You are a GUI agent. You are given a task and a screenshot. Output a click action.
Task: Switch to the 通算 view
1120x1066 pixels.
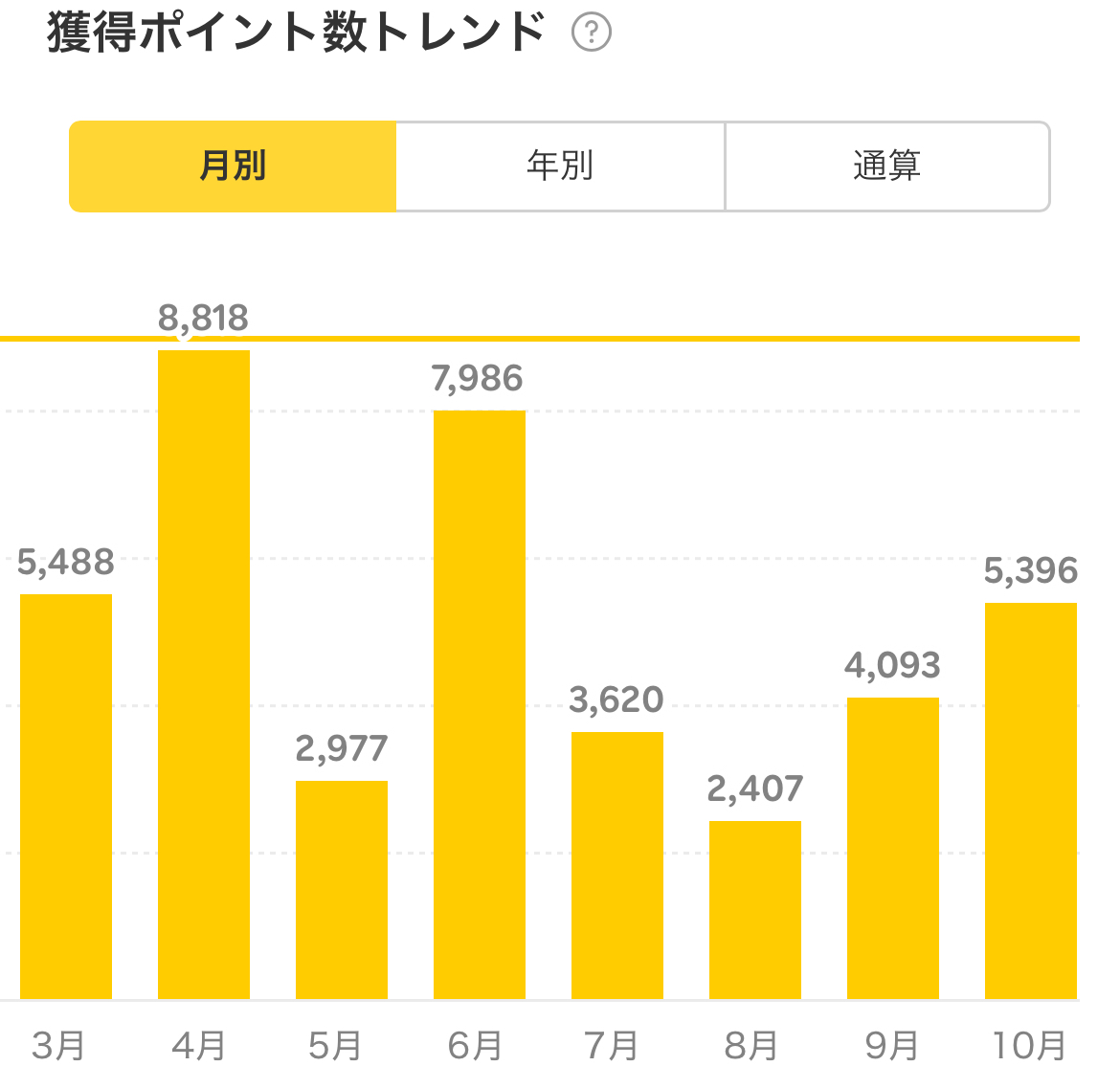(x=887, y=167)
